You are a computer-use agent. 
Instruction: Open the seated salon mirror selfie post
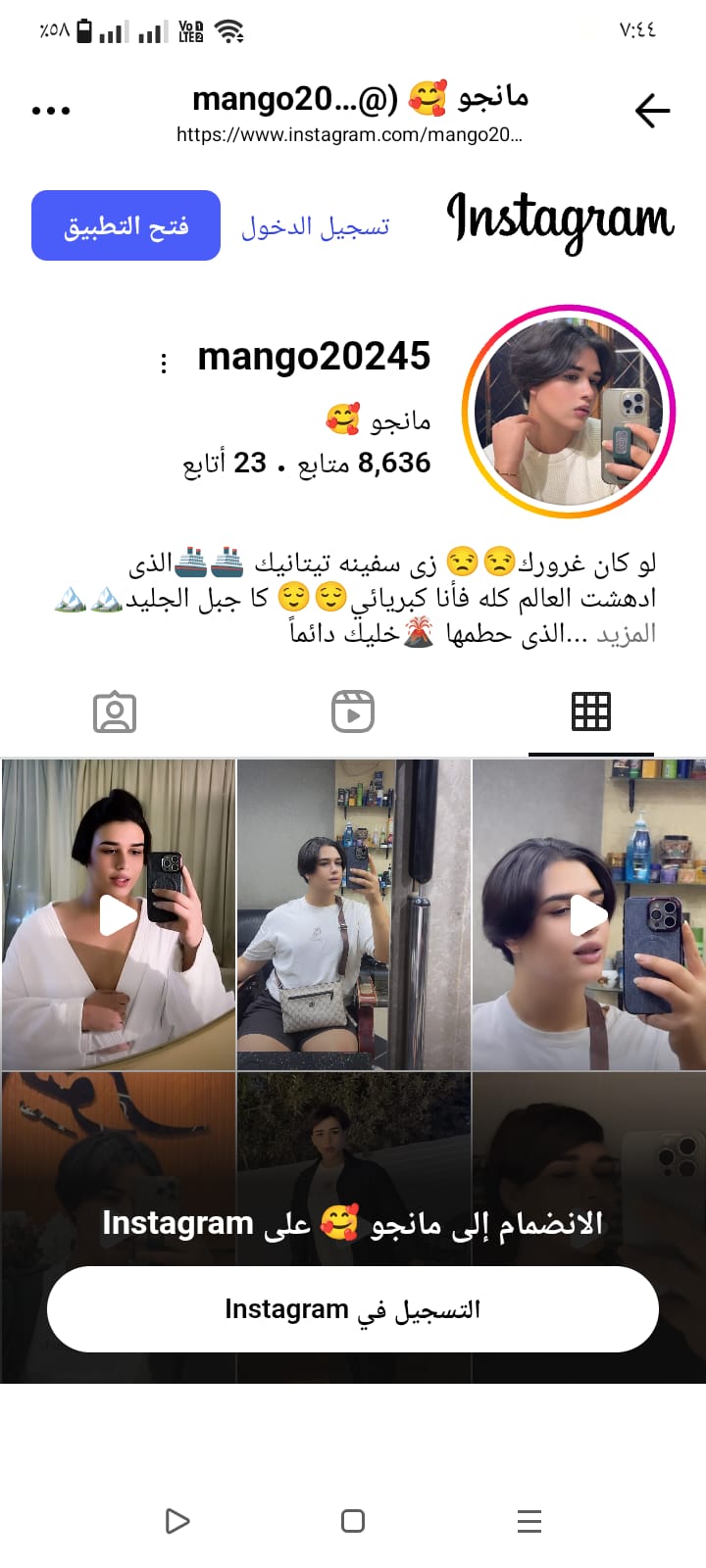[x=353, y=914]
